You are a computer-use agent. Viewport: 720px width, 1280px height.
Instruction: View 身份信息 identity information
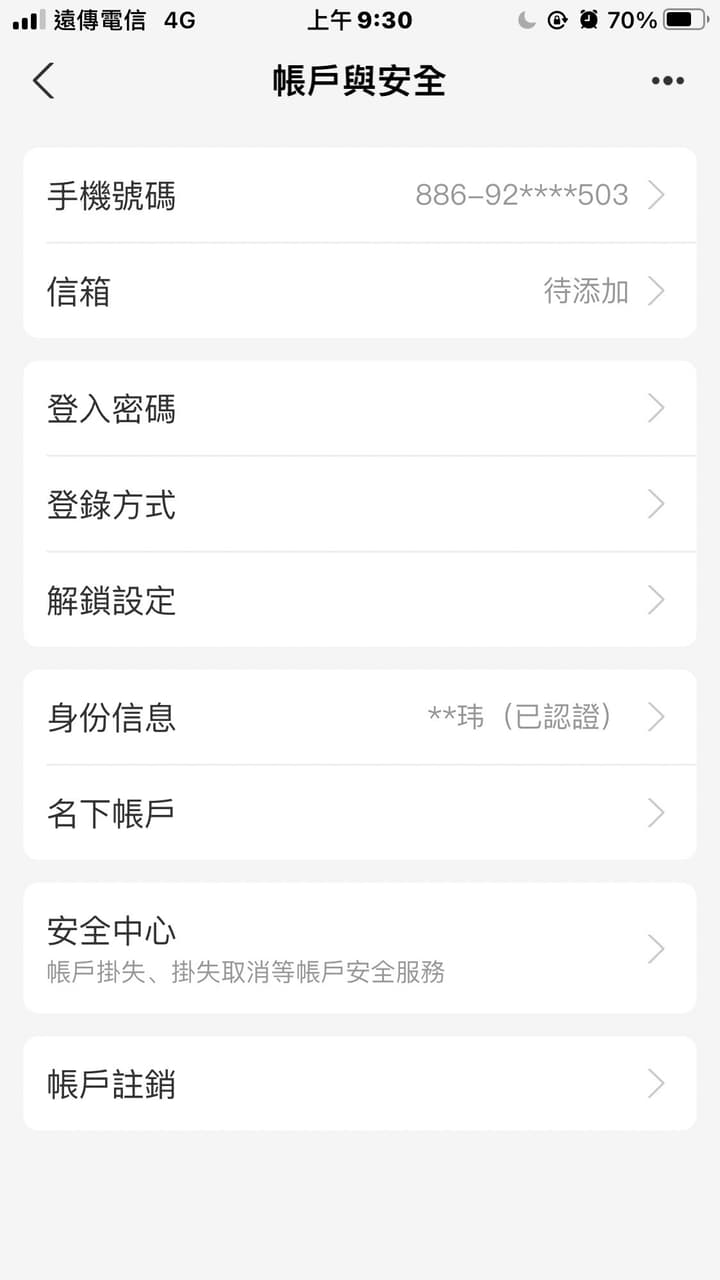click(x=359, y=717)
